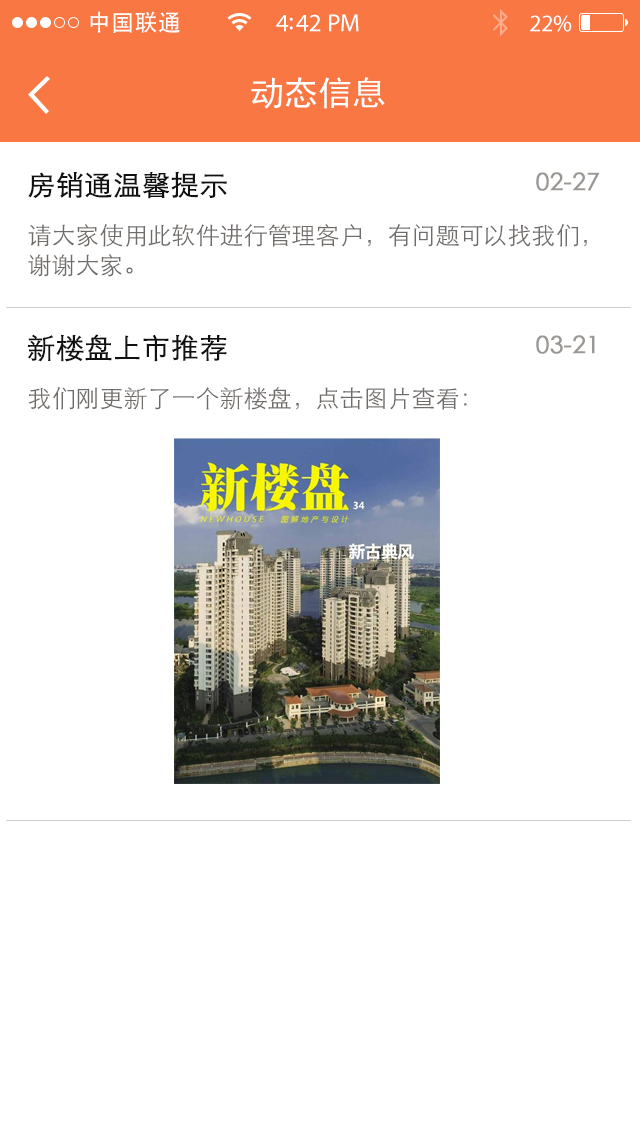640x1136 pixels.
Task: Open the 房销通温馨提示 notice
Action: tap(128, 186)
